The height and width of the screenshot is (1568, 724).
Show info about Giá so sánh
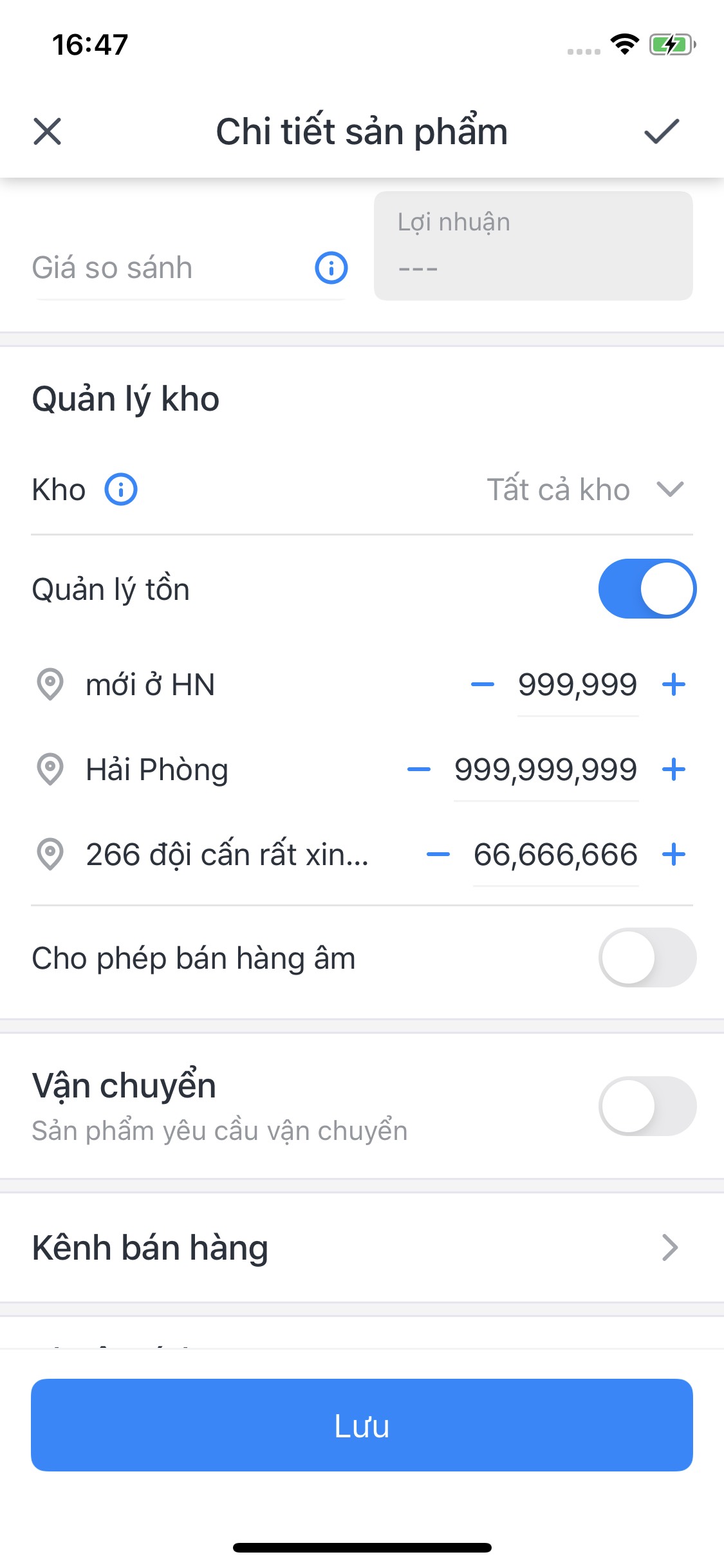[331, 268]
